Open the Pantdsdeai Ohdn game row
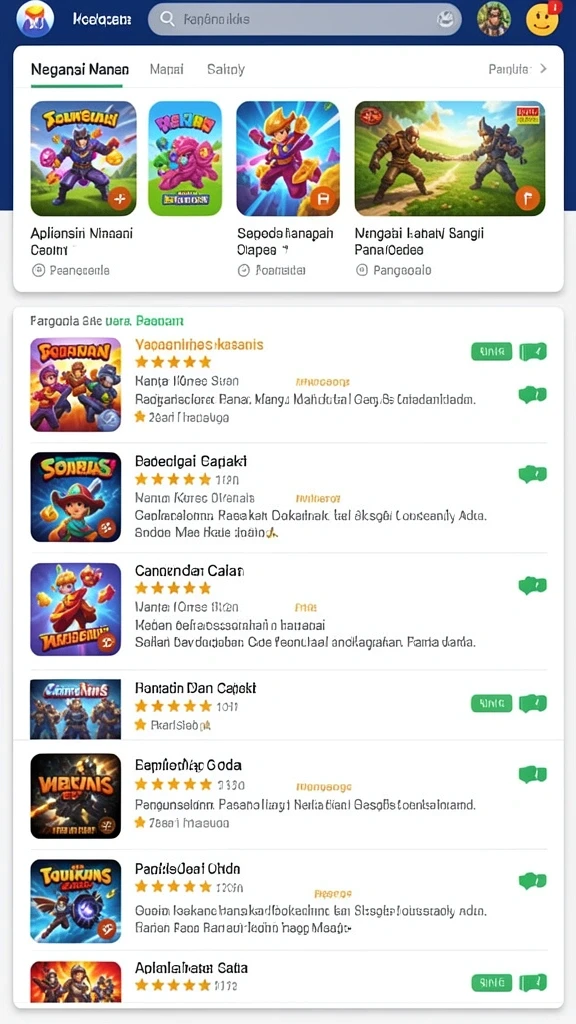 point(288,901)
